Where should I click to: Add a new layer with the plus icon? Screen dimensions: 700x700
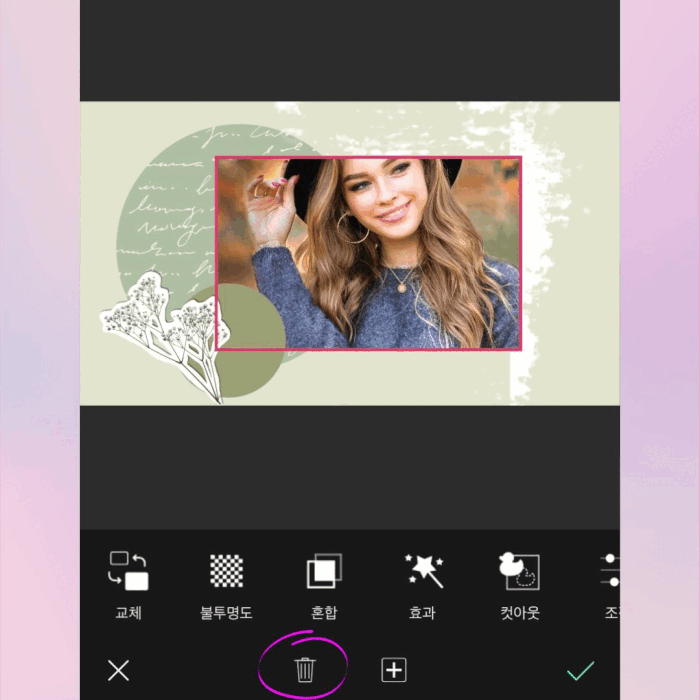pos(394,670)
